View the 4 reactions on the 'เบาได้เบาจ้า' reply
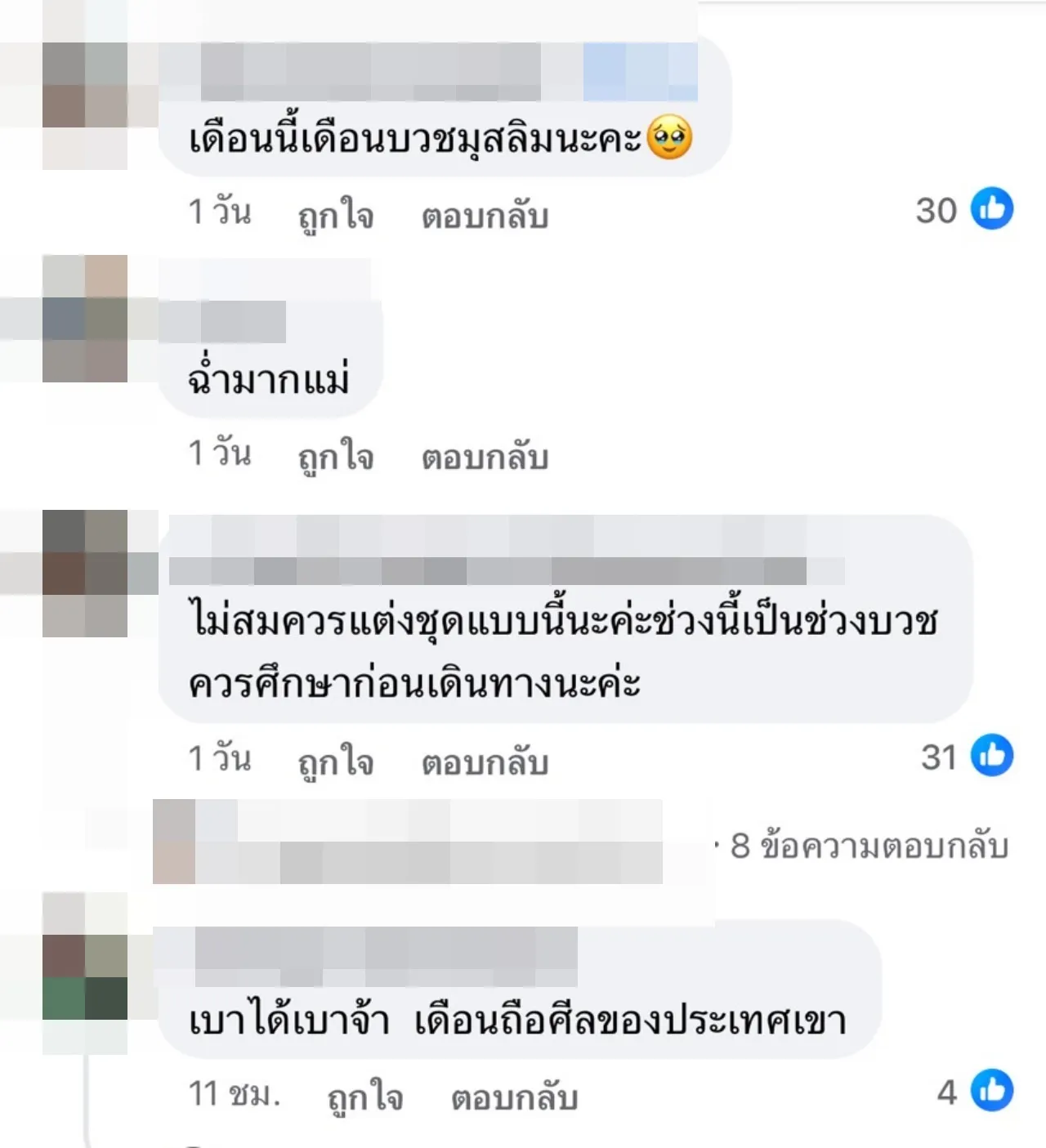Image resolution: width=1046 pixels, height=1148 pixels. (x=974, y=1091)
